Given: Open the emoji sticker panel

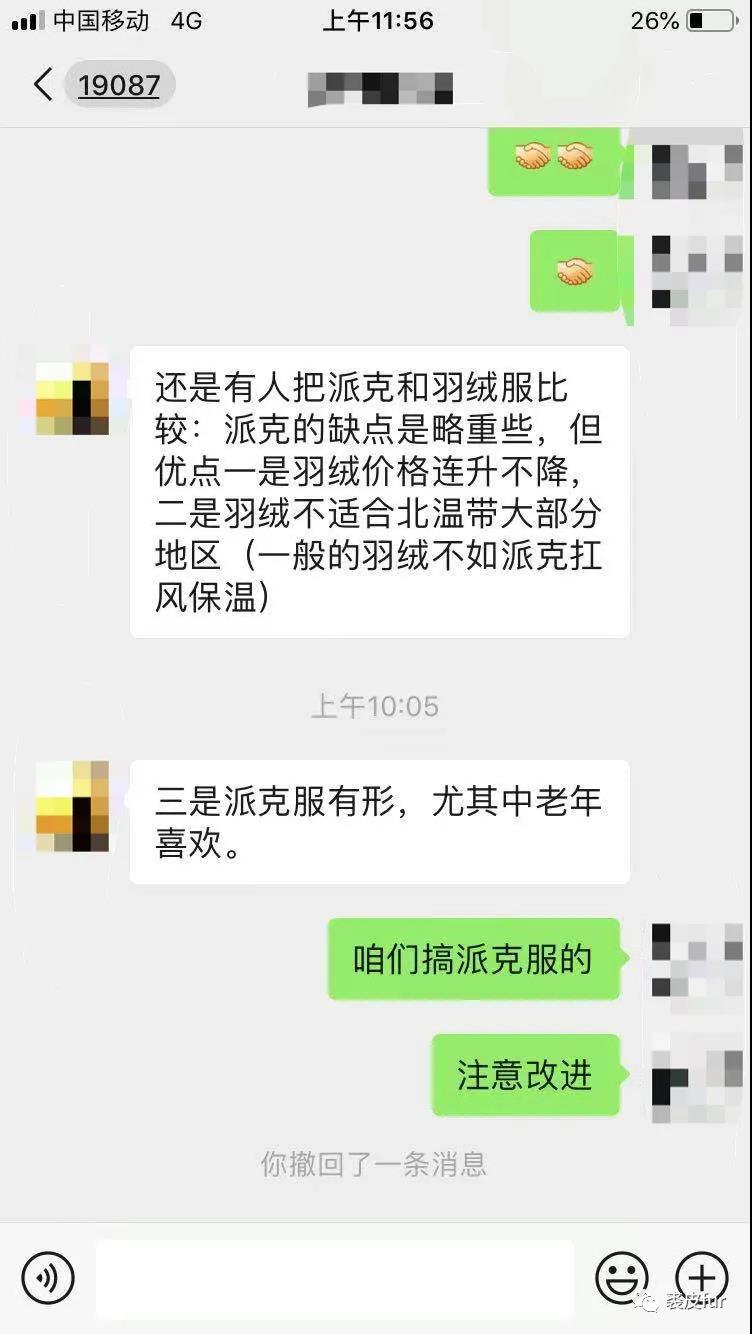Looking at the screenshot, I should 622,1278.
